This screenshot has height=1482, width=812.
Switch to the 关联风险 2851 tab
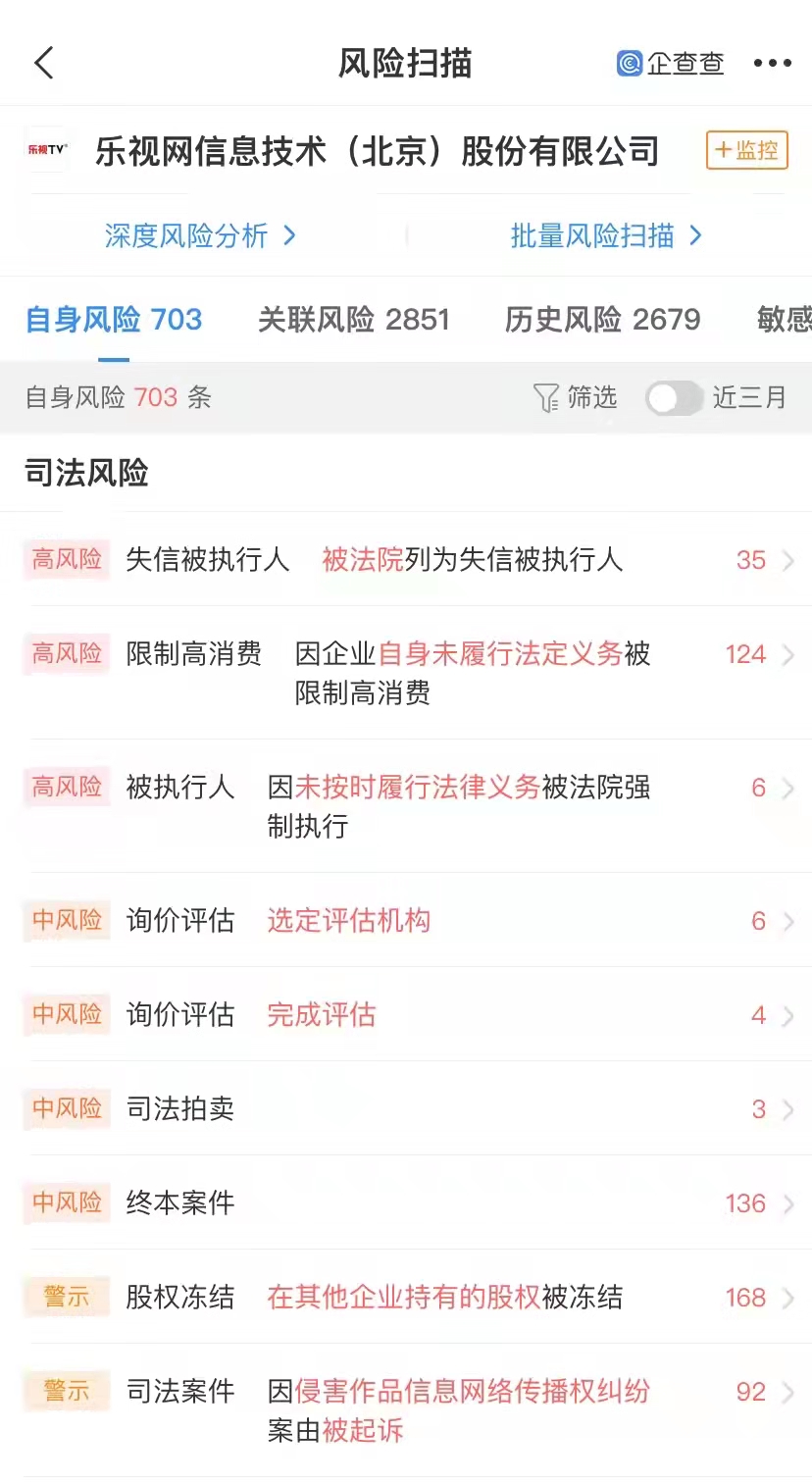[354, 320]
